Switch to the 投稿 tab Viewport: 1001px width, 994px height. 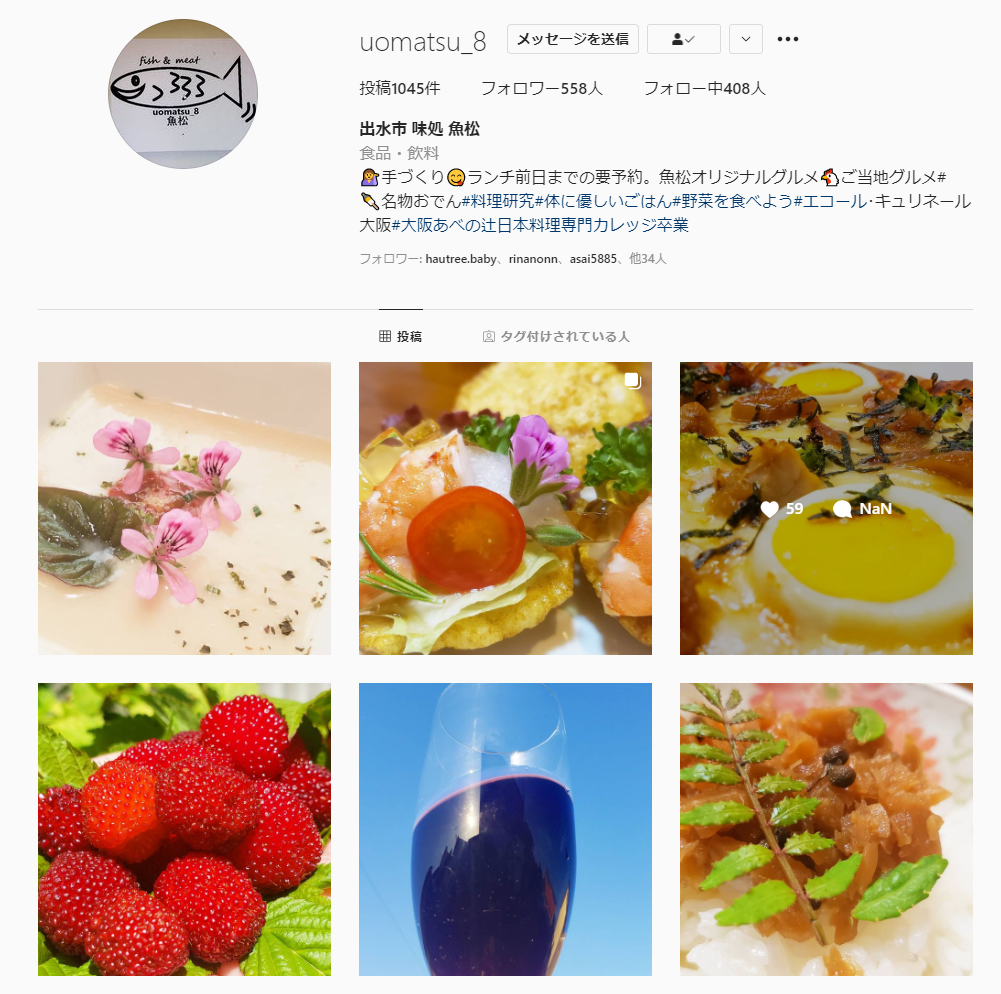point(400,337)
